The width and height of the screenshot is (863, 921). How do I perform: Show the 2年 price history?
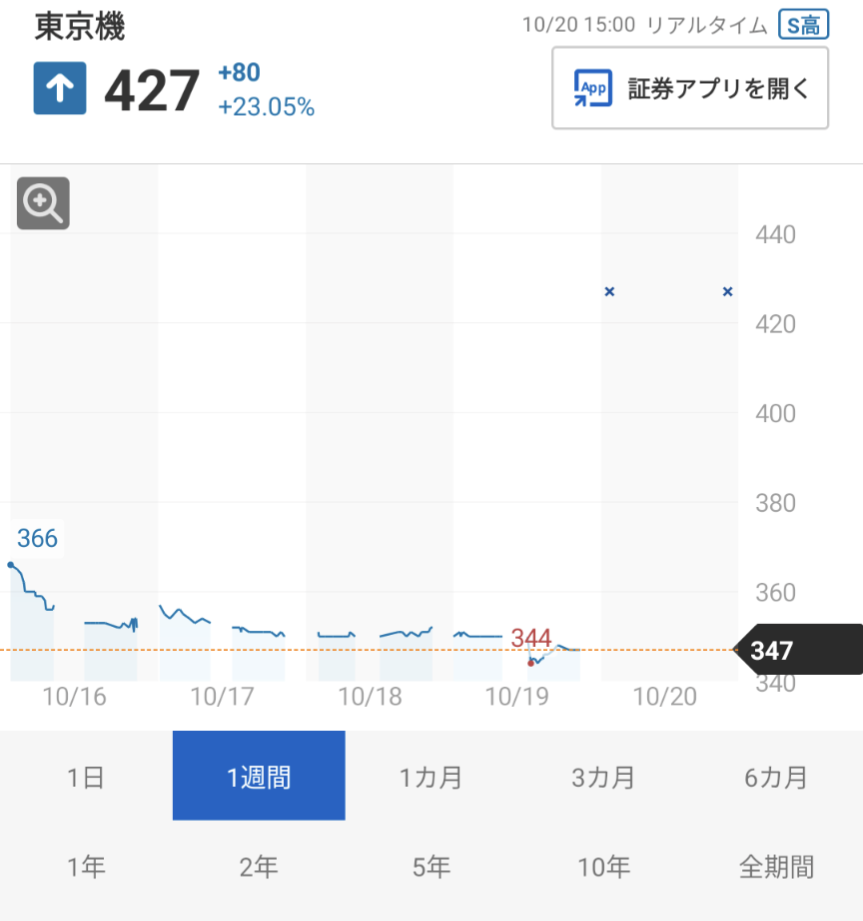pos(259,866)
